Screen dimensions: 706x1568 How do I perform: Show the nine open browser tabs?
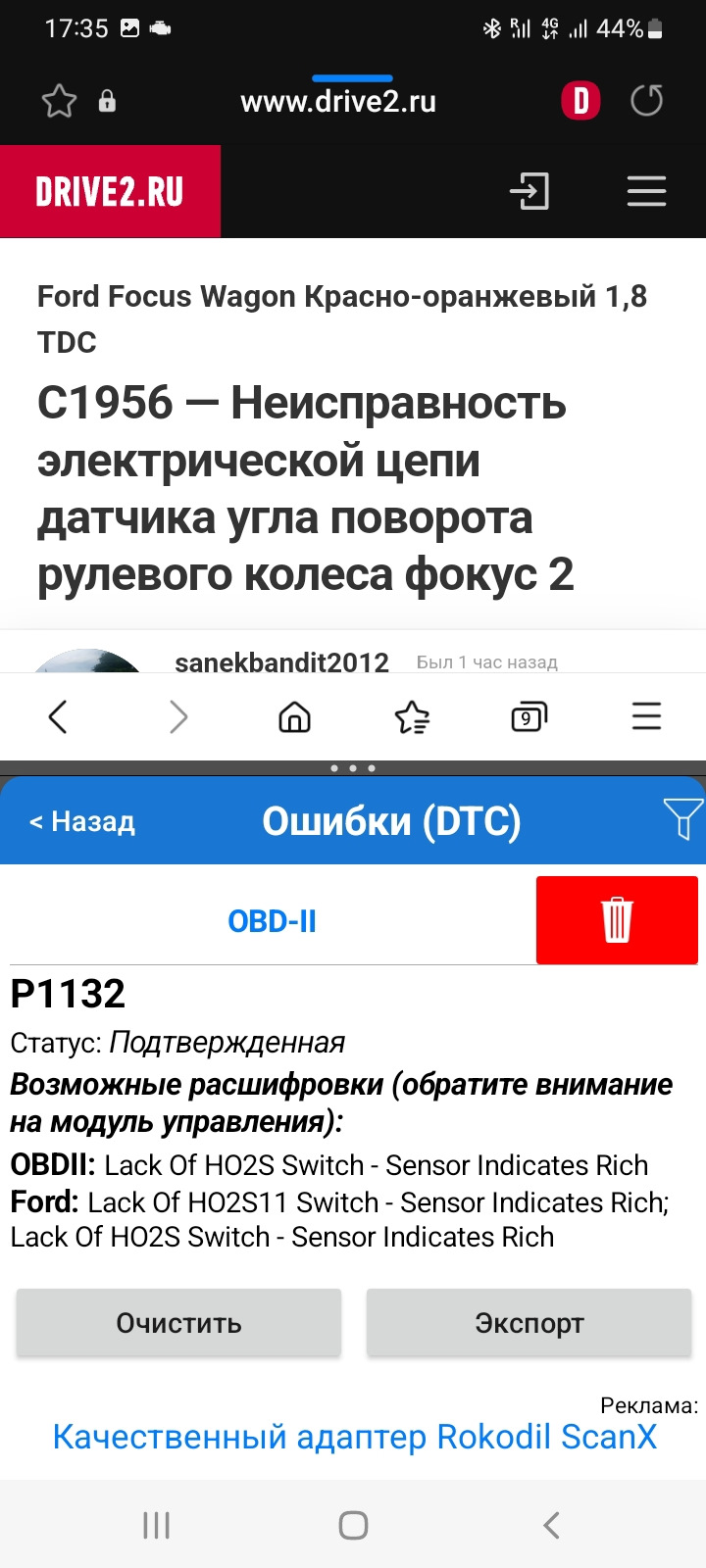click(x=529, y=717)
